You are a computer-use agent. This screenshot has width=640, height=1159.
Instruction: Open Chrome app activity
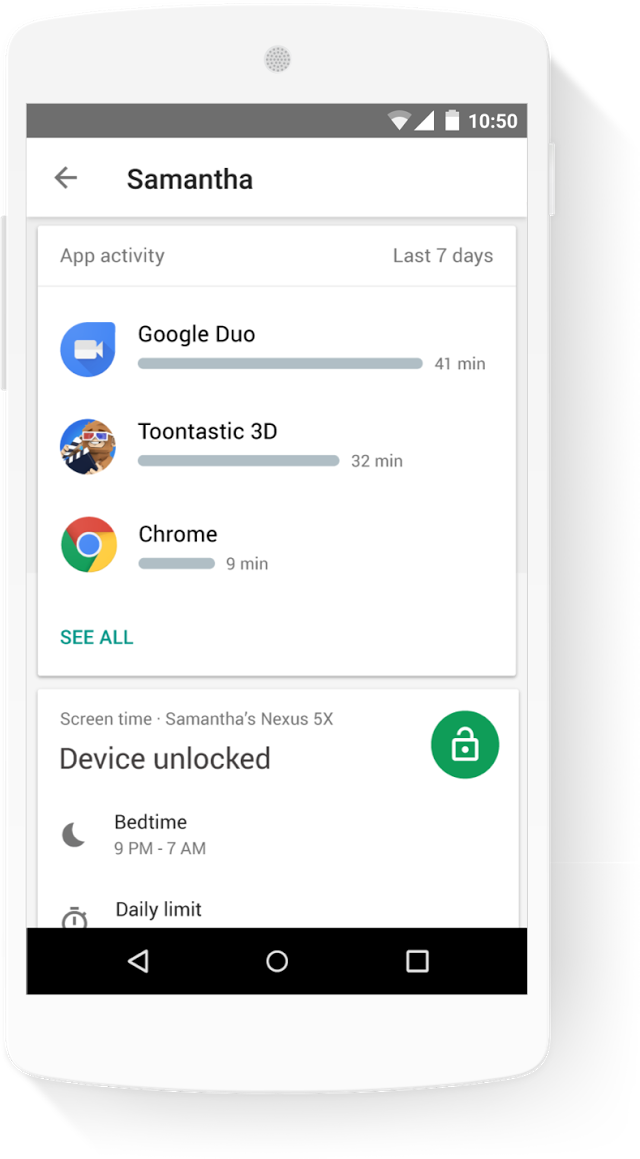276,545
